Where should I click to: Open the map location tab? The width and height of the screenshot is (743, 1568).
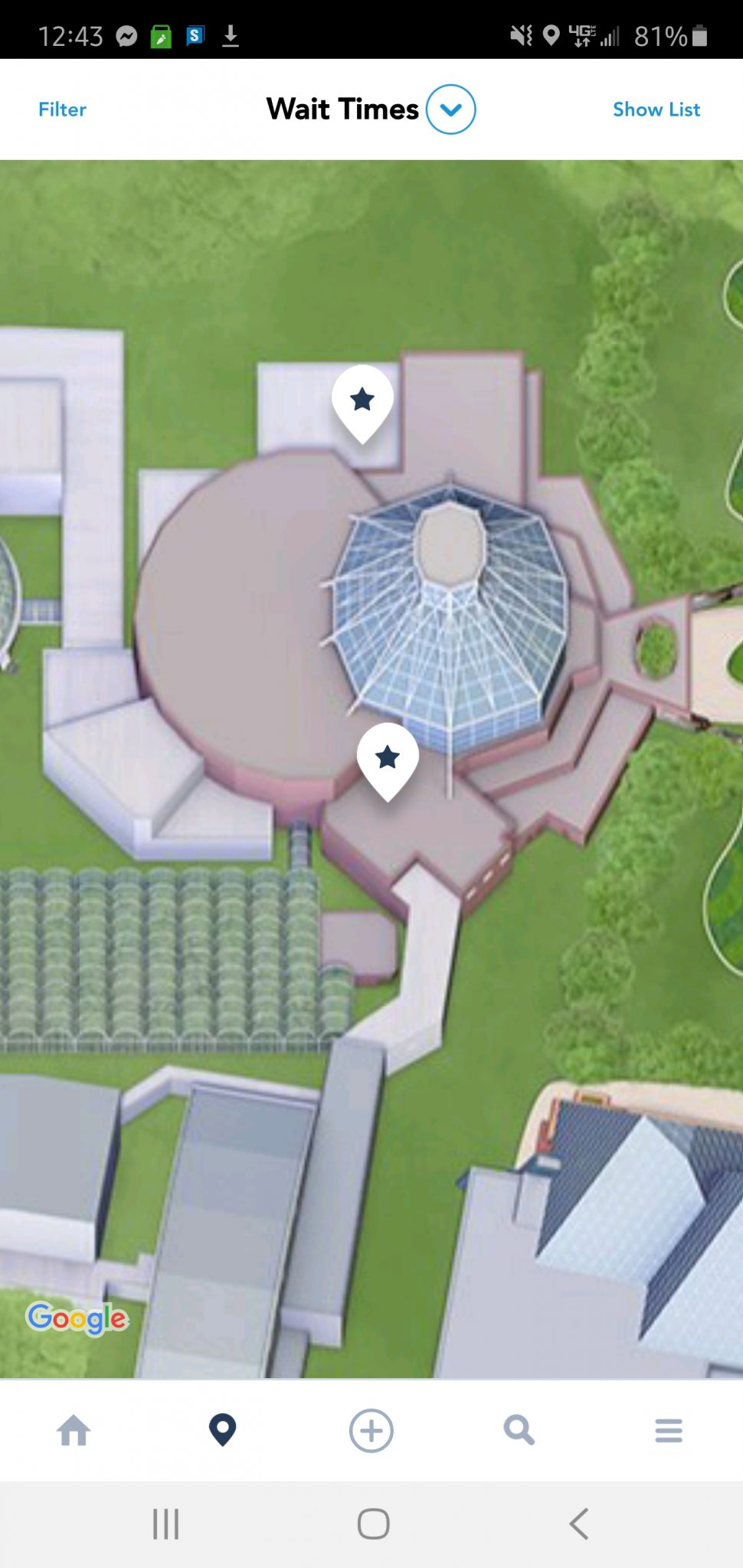point(222,1429)
